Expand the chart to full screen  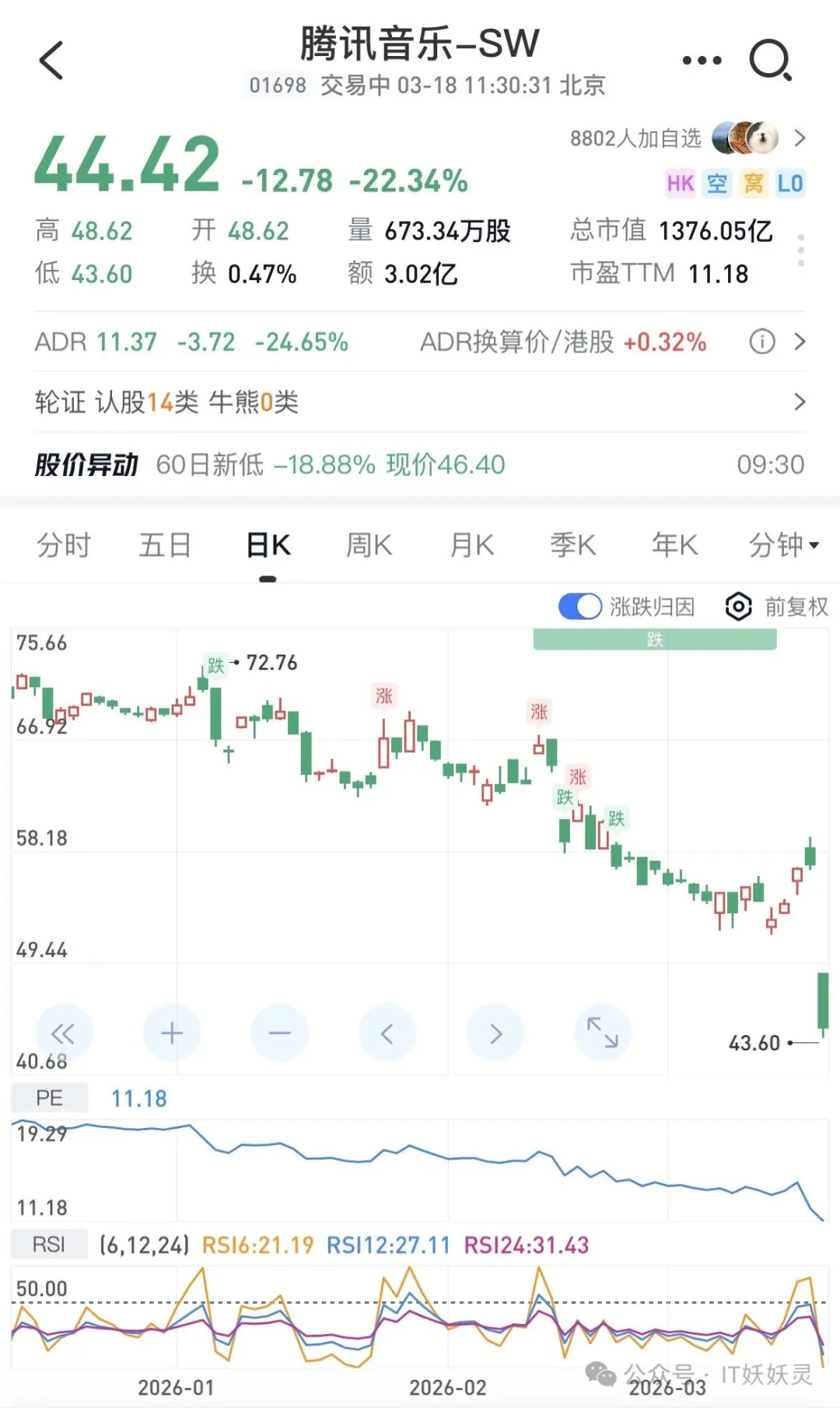click(x=602, y=1033)
